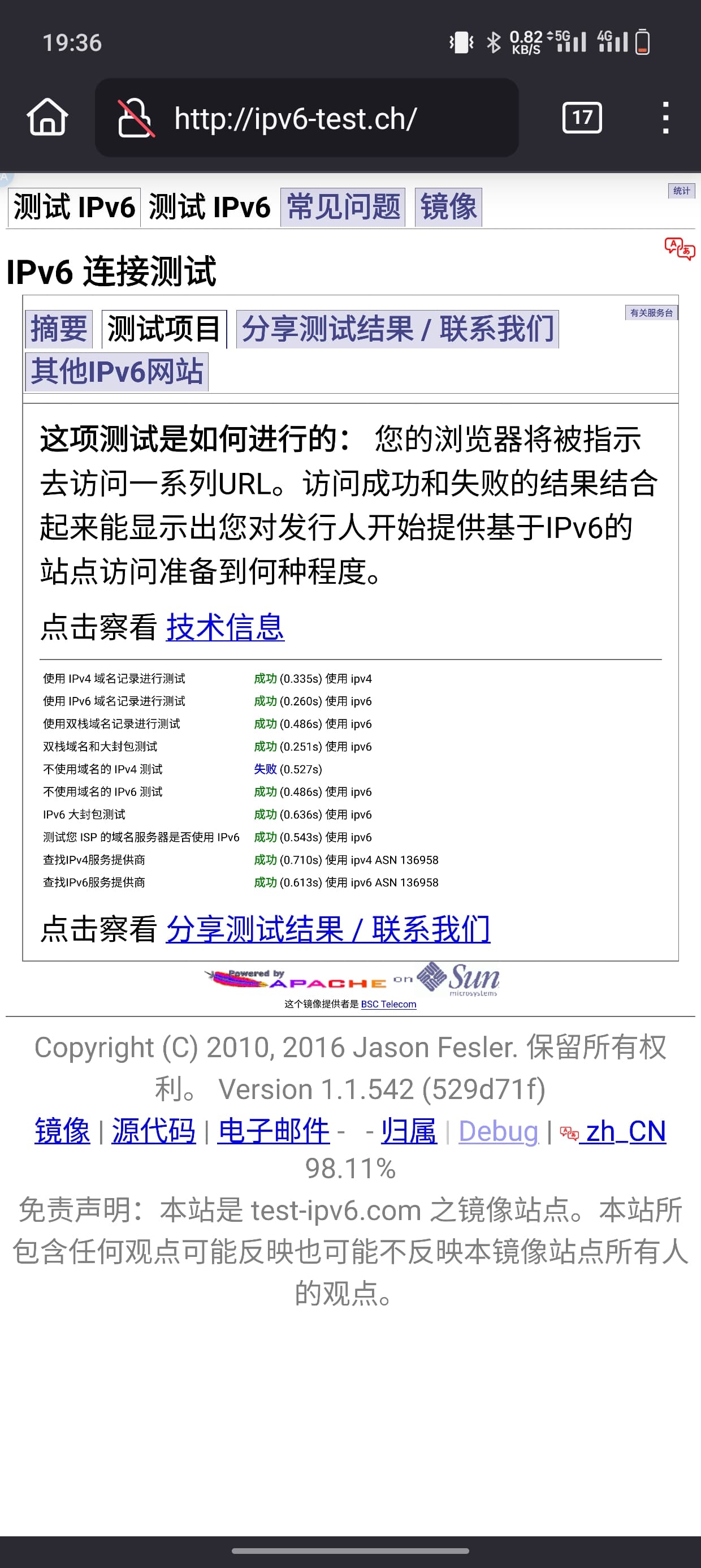
Task: Open the 镜像 tab
Action: click(x=448, y=207)
